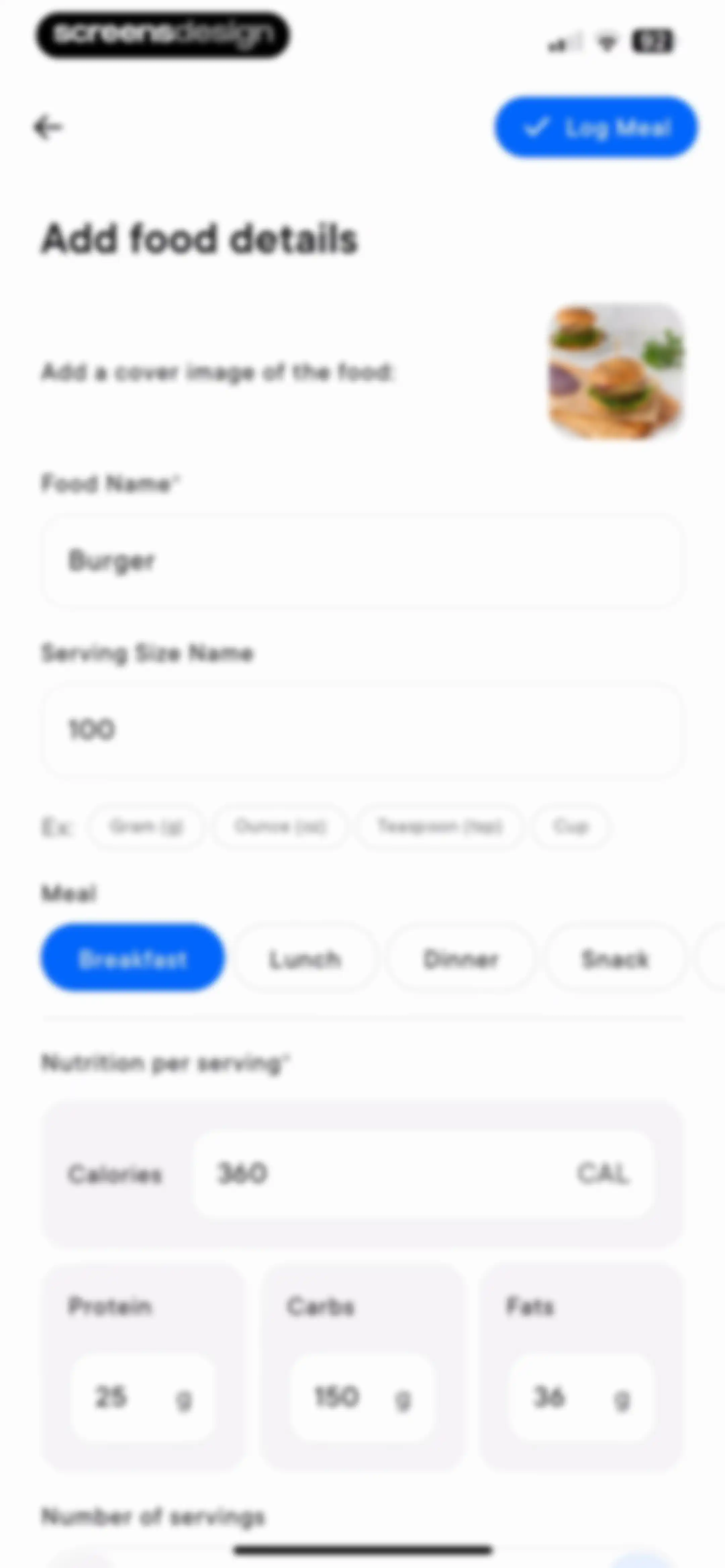Image resolution: width=725 pixels, height=1568 pixels.
Task: Edit the Calories value field
Action: 423,1173
